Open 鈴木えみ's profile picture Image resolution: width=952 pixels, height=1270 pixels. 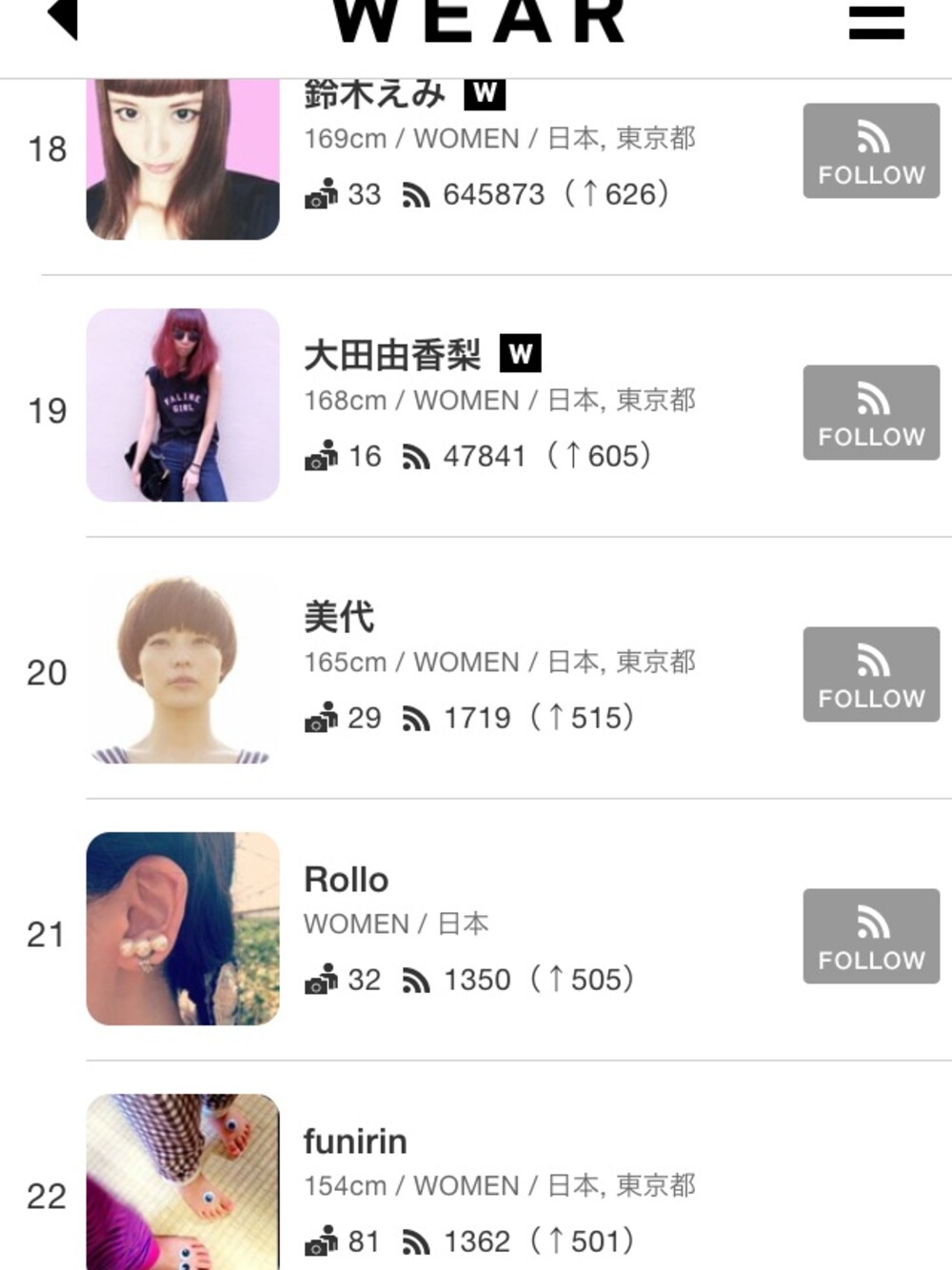tap(183, 158)
